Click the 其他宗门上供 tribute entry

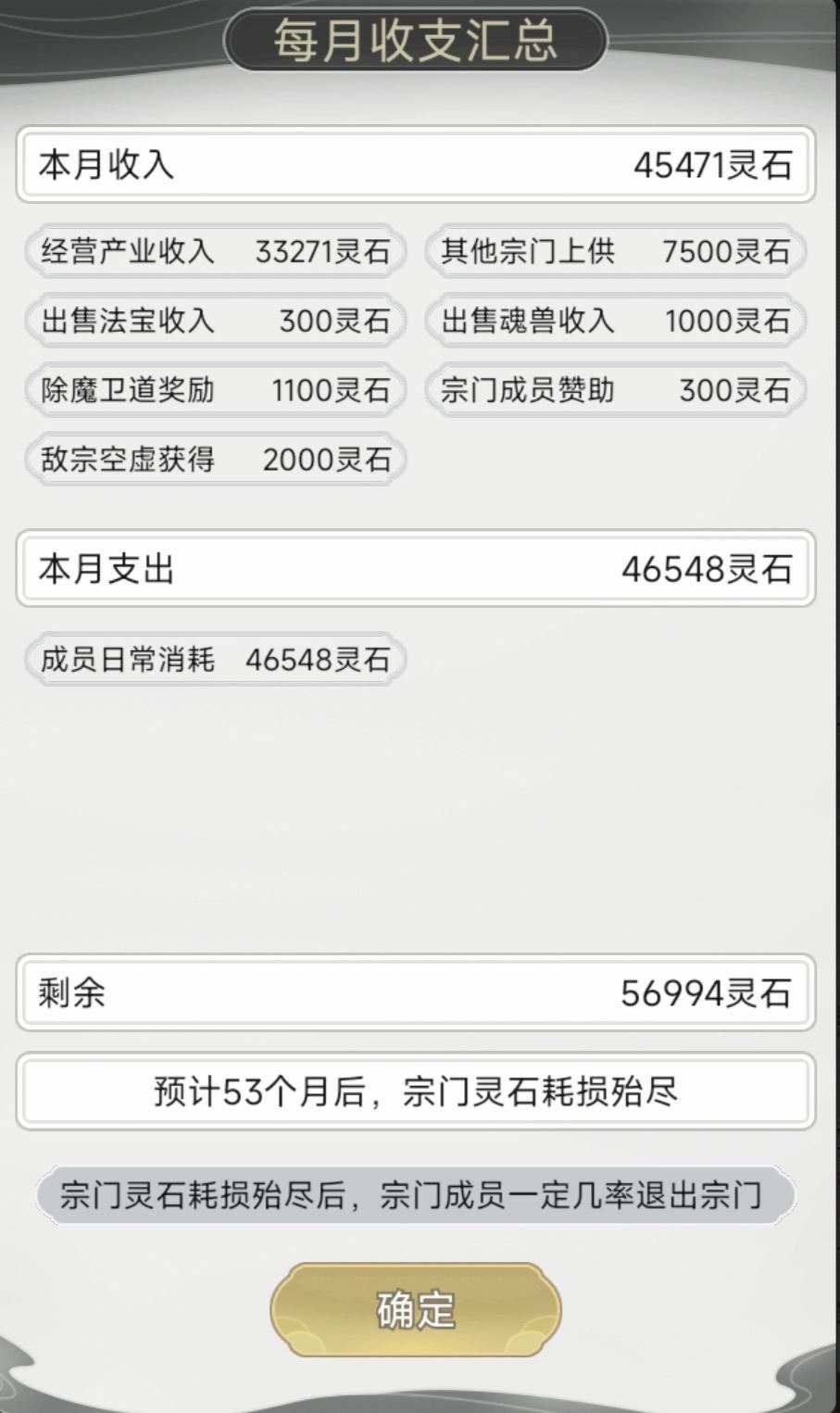coord(614,250)
